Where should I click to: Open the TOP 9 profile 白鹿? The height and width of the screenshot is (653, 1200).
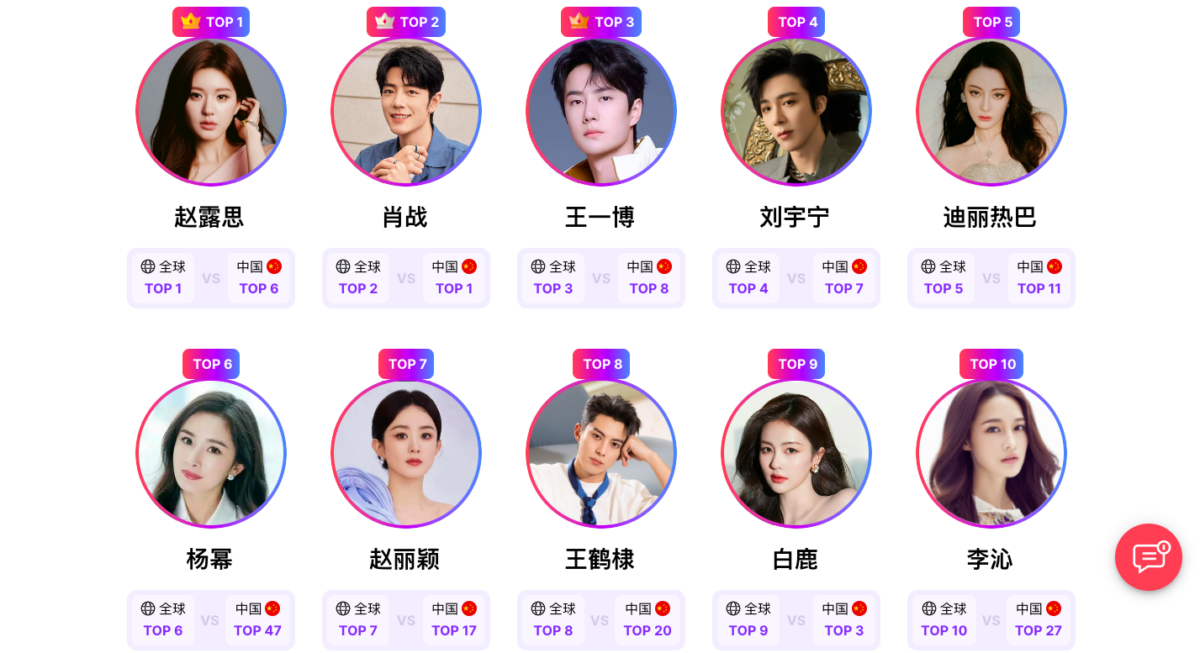[x=796, y=453]
